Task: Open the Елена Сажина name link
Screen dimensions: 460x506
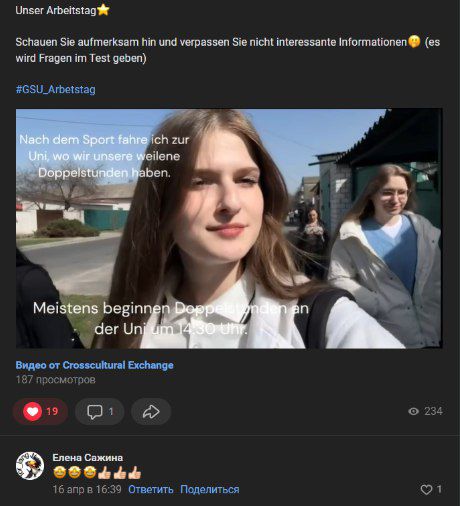Action: click(88, 458)
